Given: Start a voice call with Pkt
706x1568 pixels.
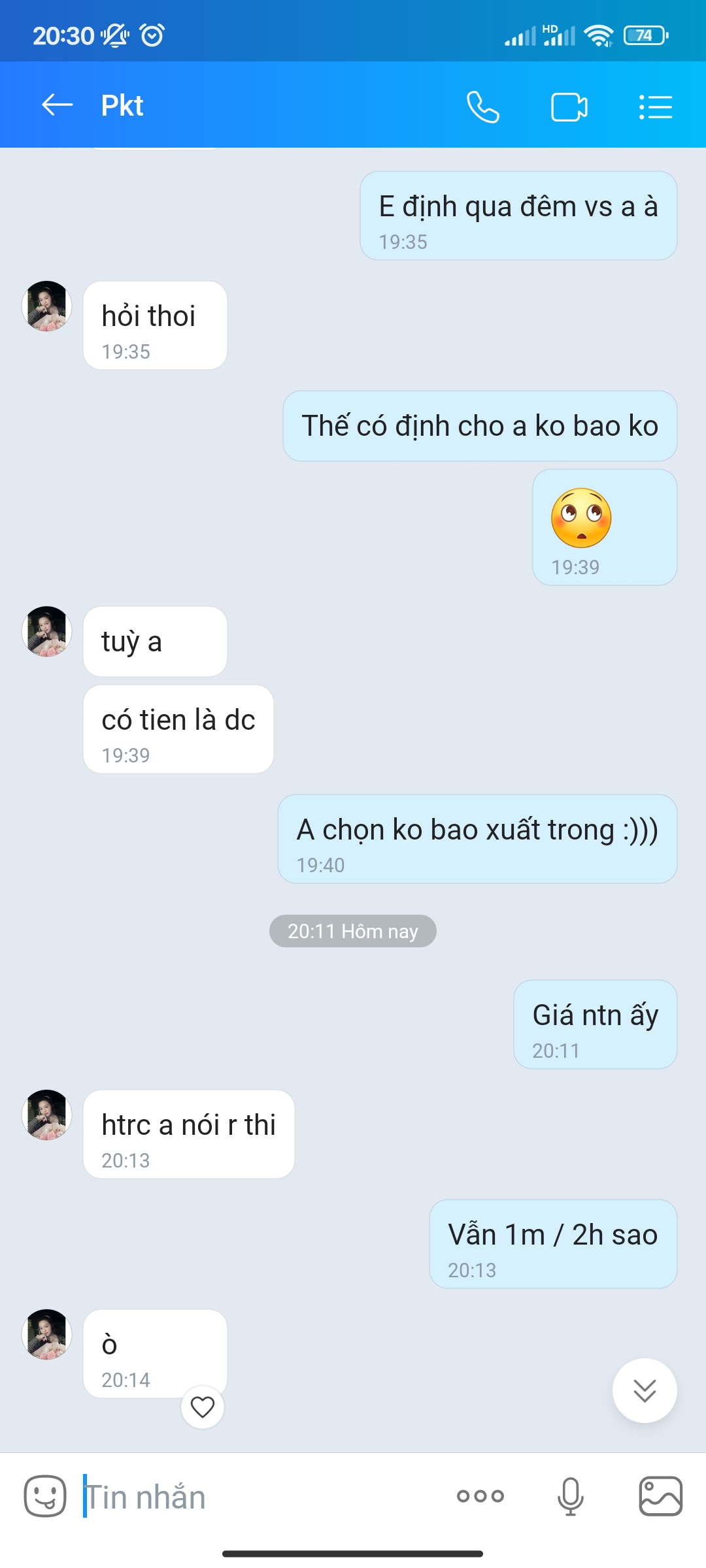Looking at the screenshot, I should pos(483,107).
